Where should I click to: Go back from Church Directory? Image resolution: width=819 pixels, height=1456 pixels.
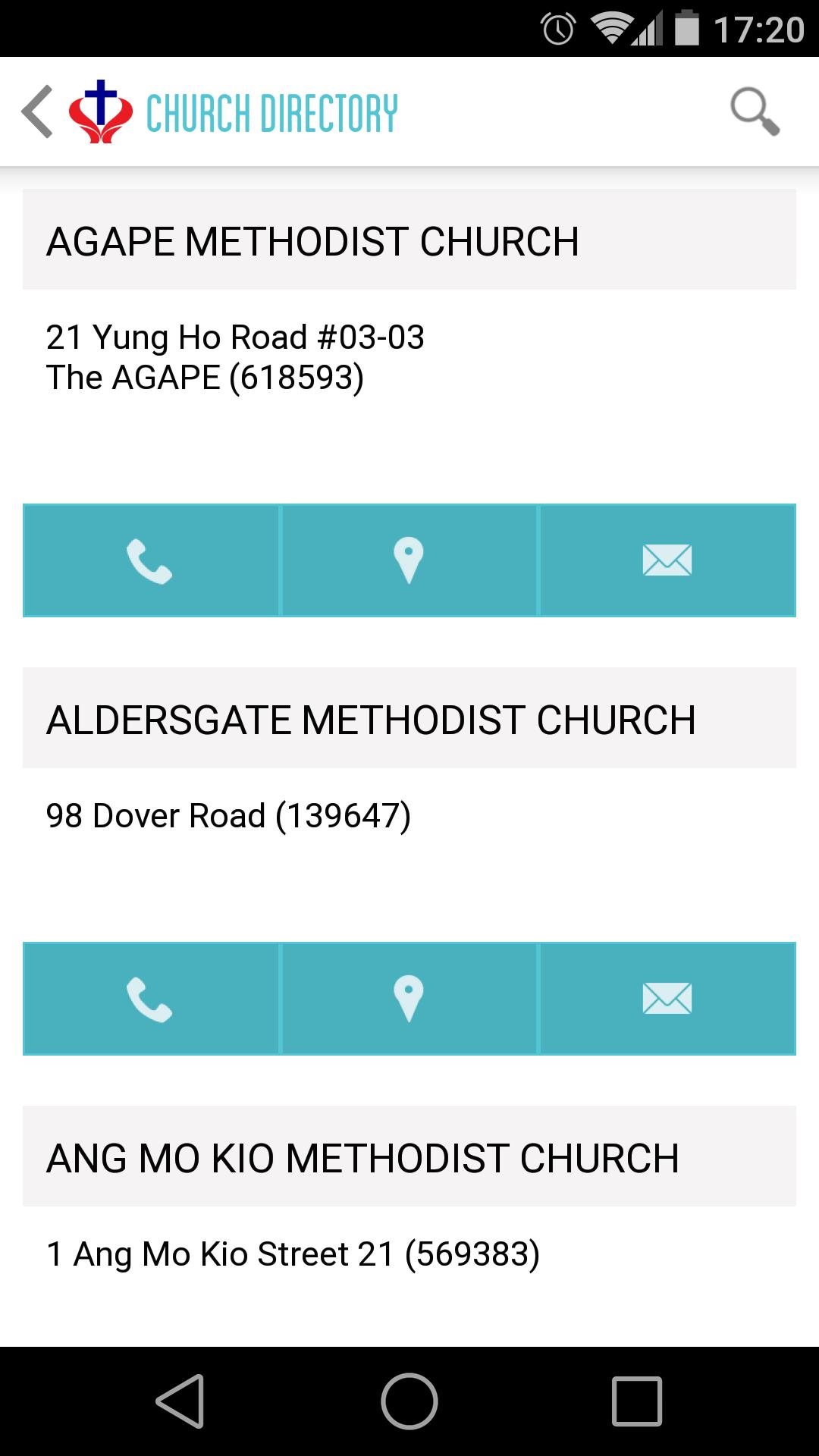[x=38, y=111]
